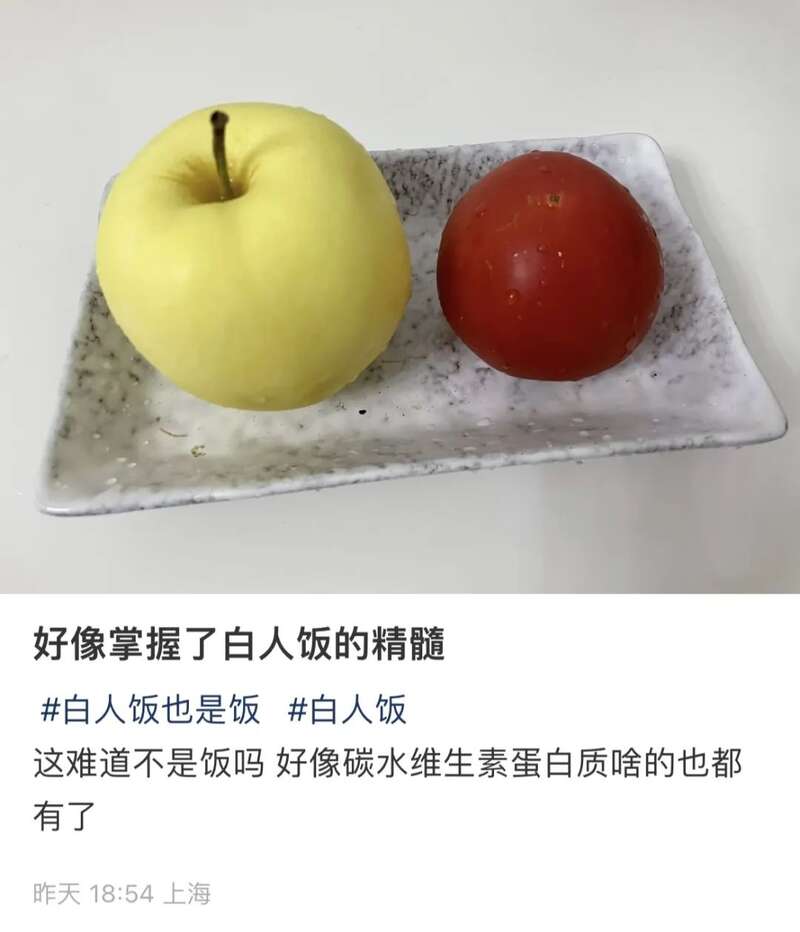The image size is (800, 932).
Task: Open the #白人饭 hashtag
Action: click(347, 710)
